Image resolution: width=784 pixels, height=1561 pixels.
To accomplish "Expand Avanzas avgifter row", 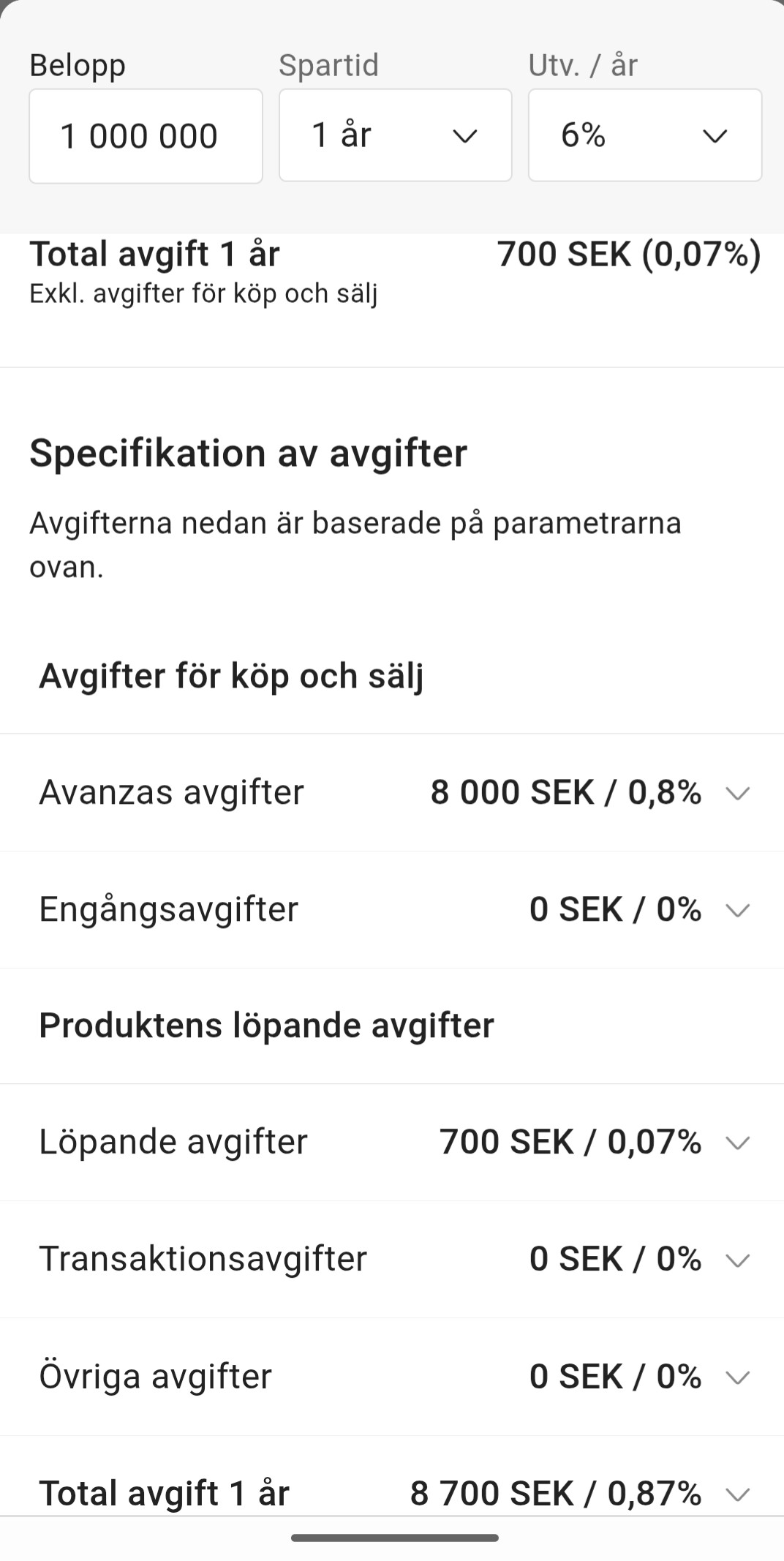I will [737, 793].
